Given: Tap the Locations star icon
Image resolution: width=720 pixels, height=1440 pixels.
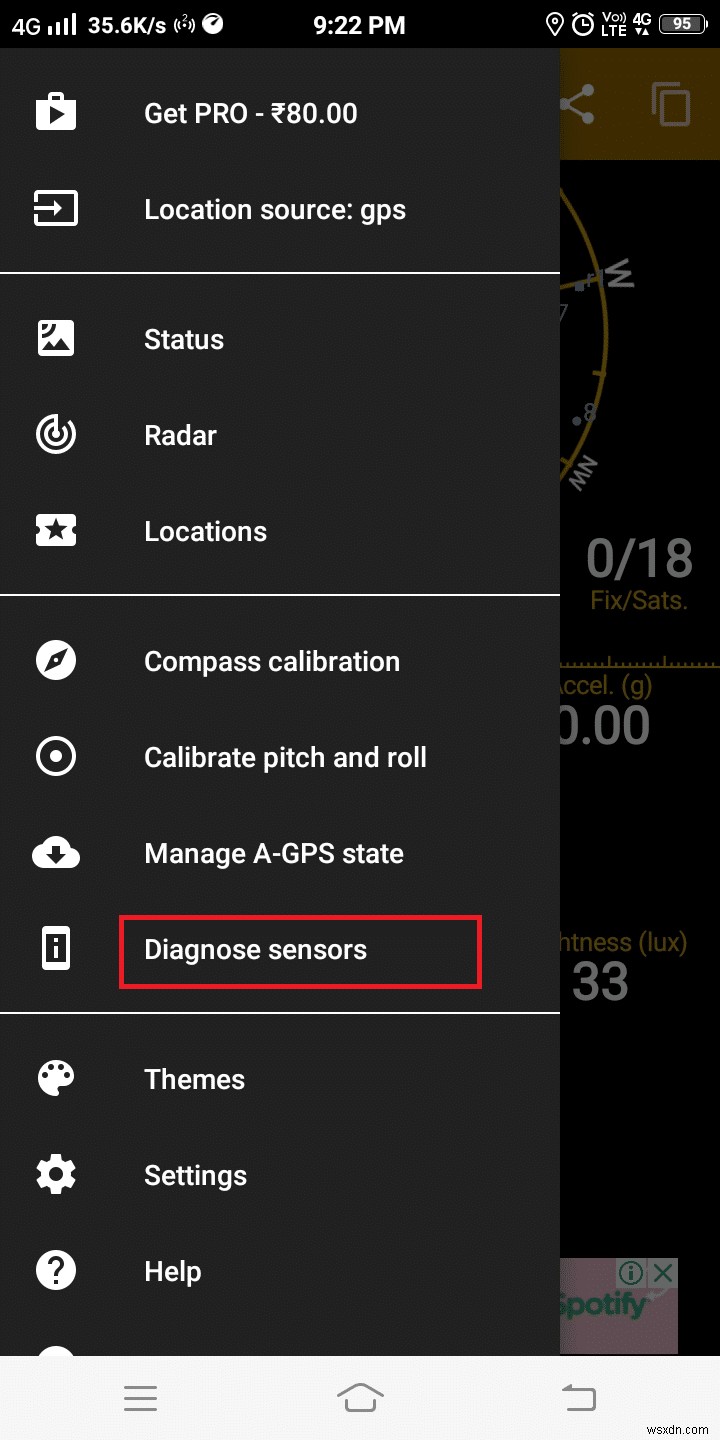Looking at the screenshot, I should pos(56,531).
